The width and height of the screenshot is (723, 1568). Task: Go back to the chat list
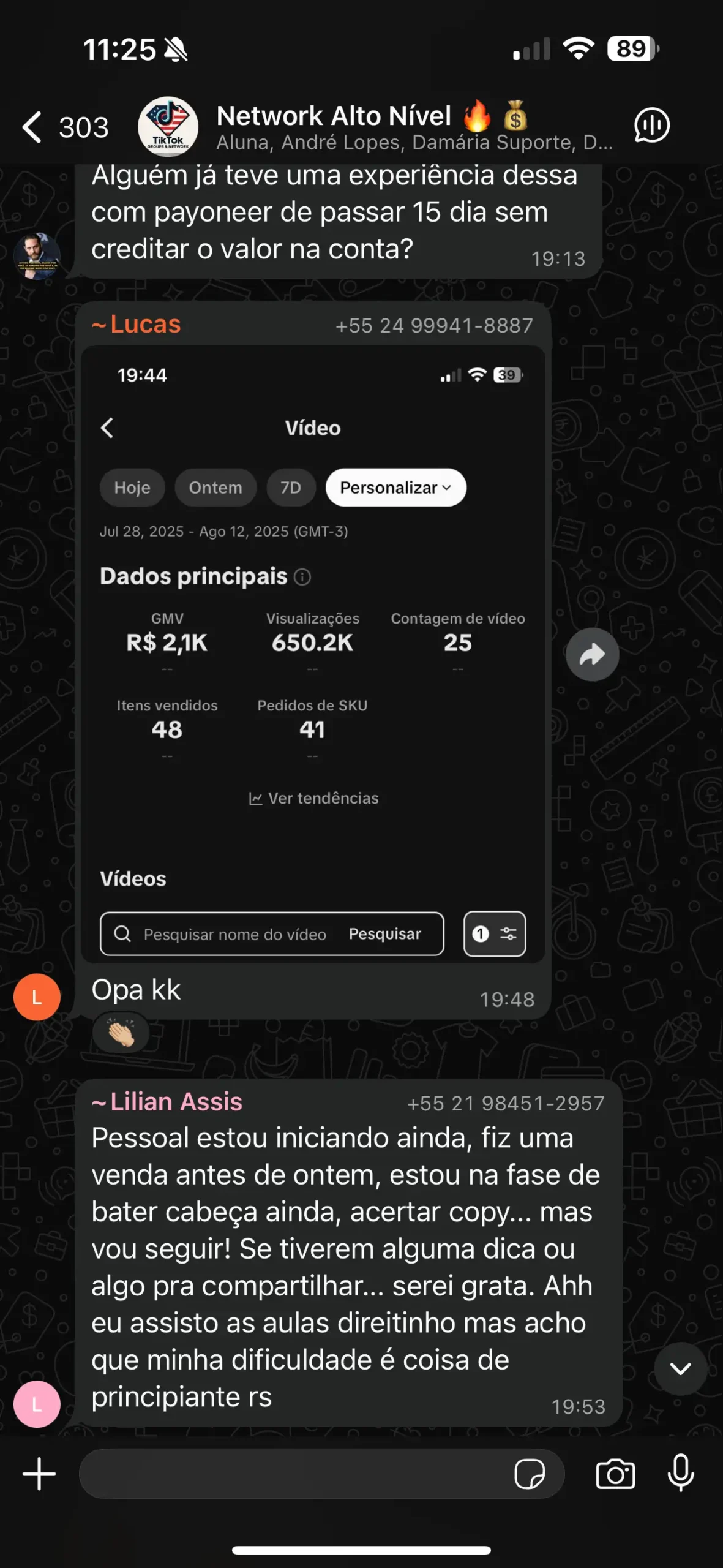(34, 127)
